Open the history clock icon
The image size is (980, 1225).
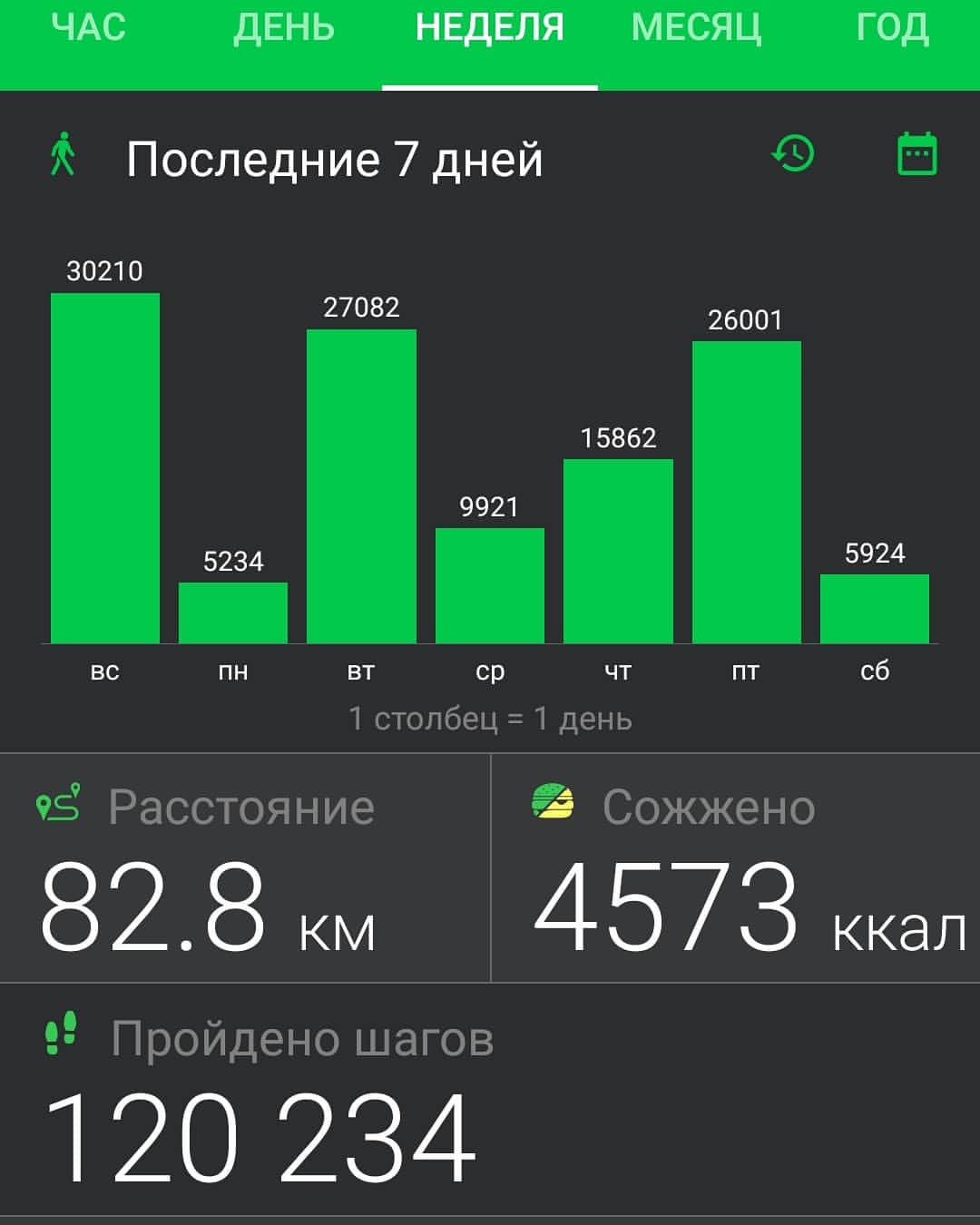[x=793, y=153]
